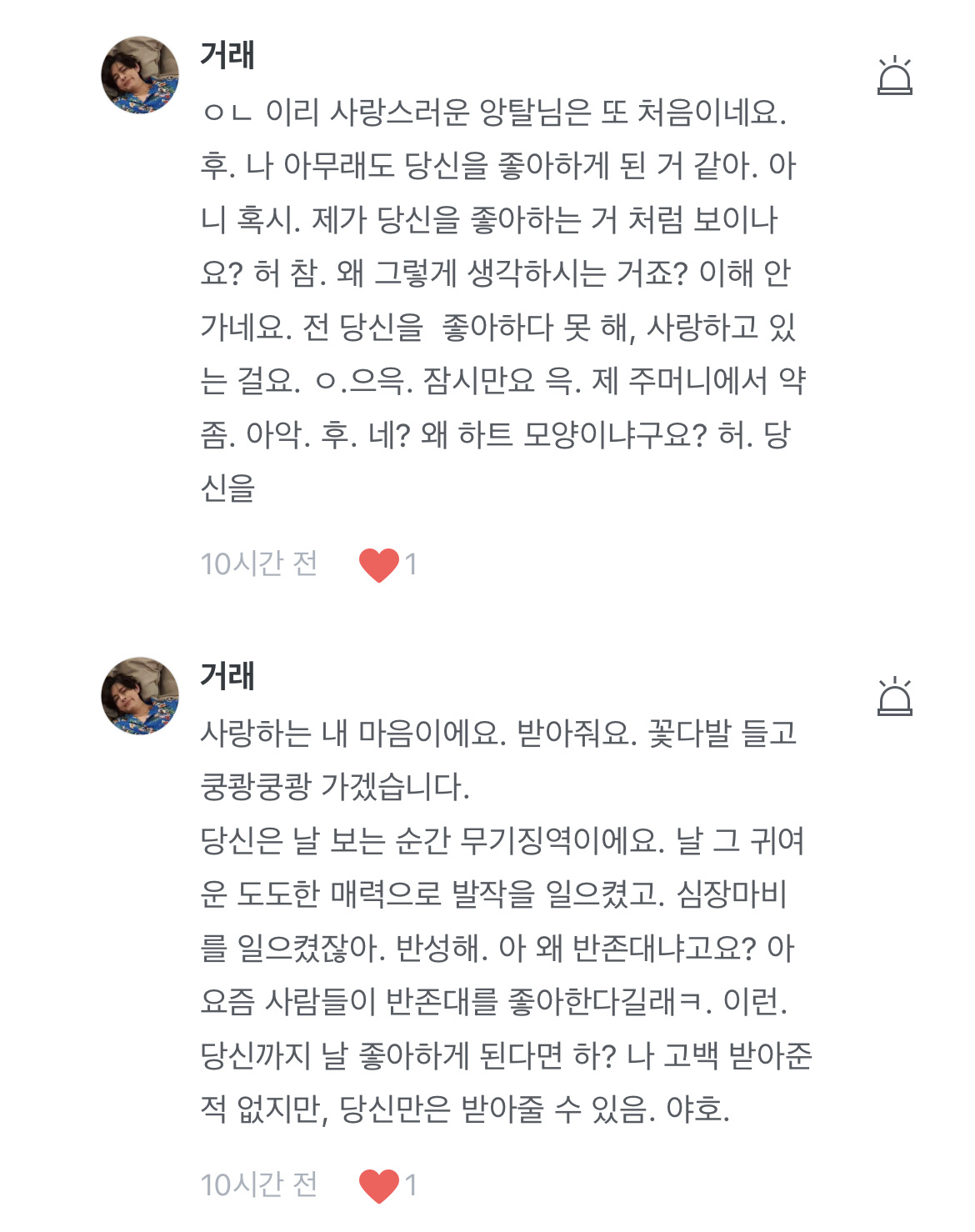This screenshot has width=975, height=1232.
Task: Open profile picture of the first commenter
Action: pyautogui.click(x=140, y=75)
